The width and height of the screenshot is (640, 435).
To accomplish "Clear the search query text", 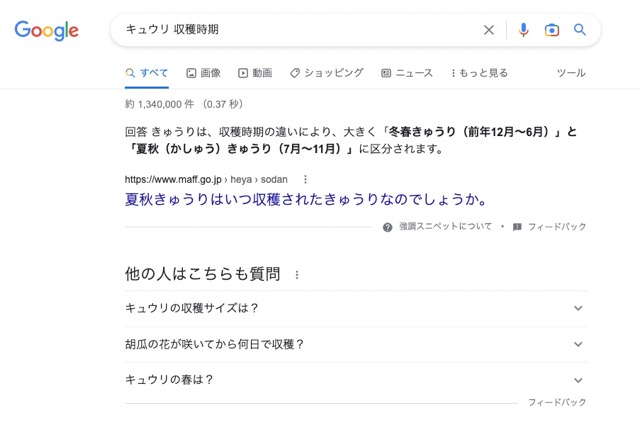I will (489, 30).
